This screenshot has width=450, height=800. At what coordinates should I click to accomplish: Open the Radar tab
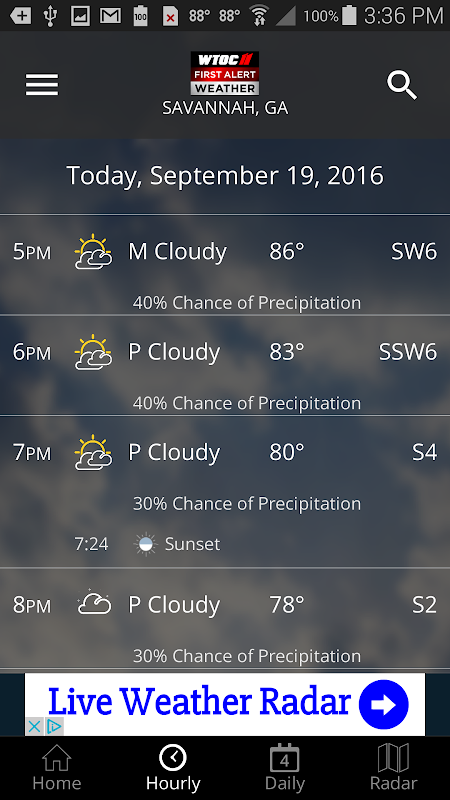tap(393, 767)
